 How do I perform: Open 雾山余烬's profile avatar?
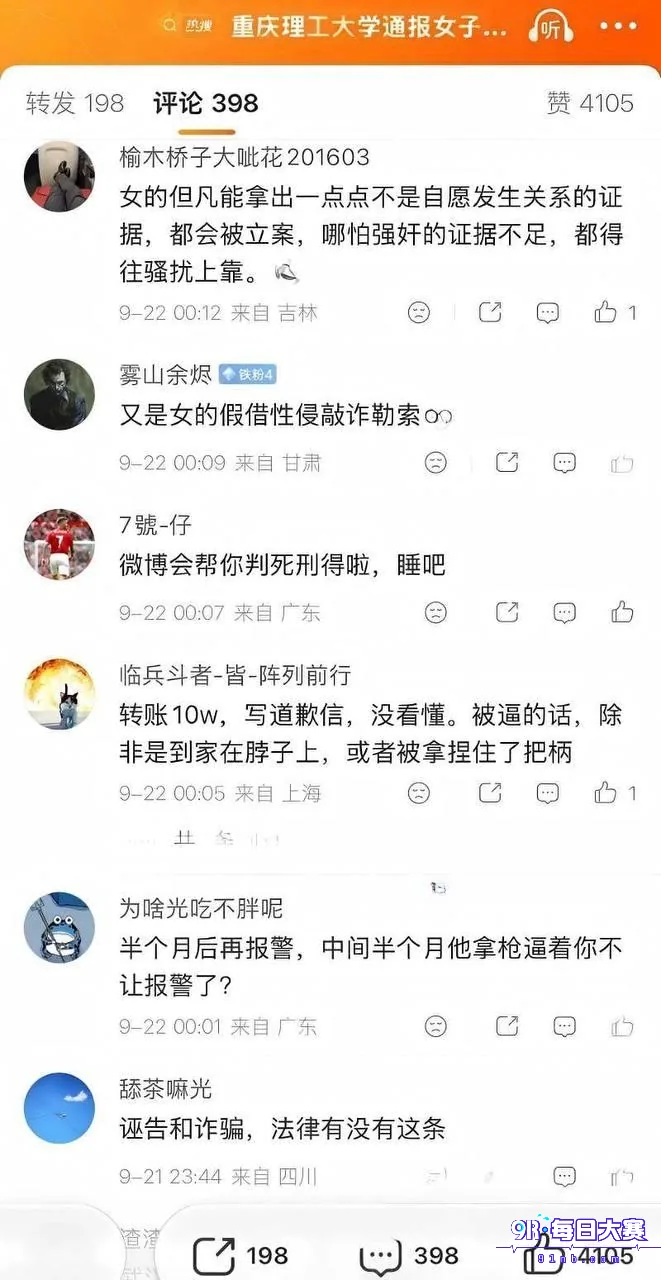click(59, 394)
